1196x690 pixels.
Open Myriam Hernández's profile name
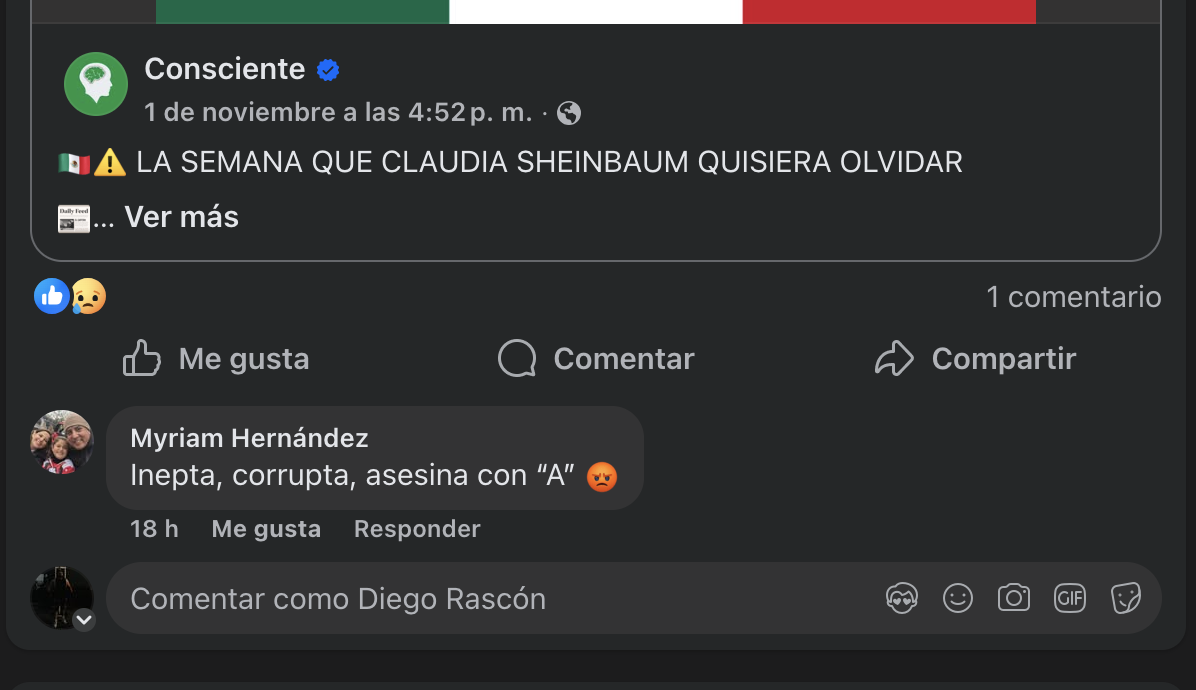[249, 438]
